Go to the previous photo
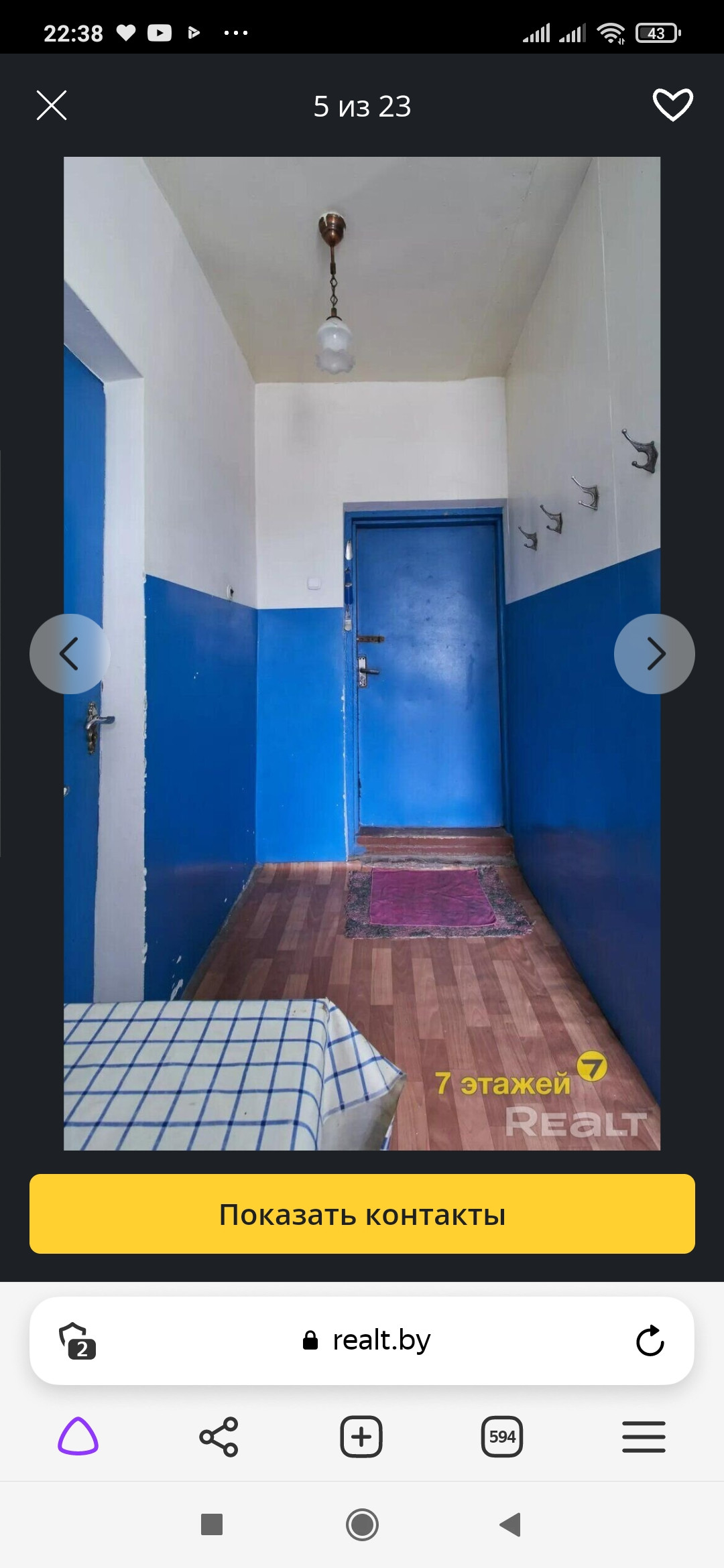This screenshot has width=724, height=1568. (x=70, y=654)
